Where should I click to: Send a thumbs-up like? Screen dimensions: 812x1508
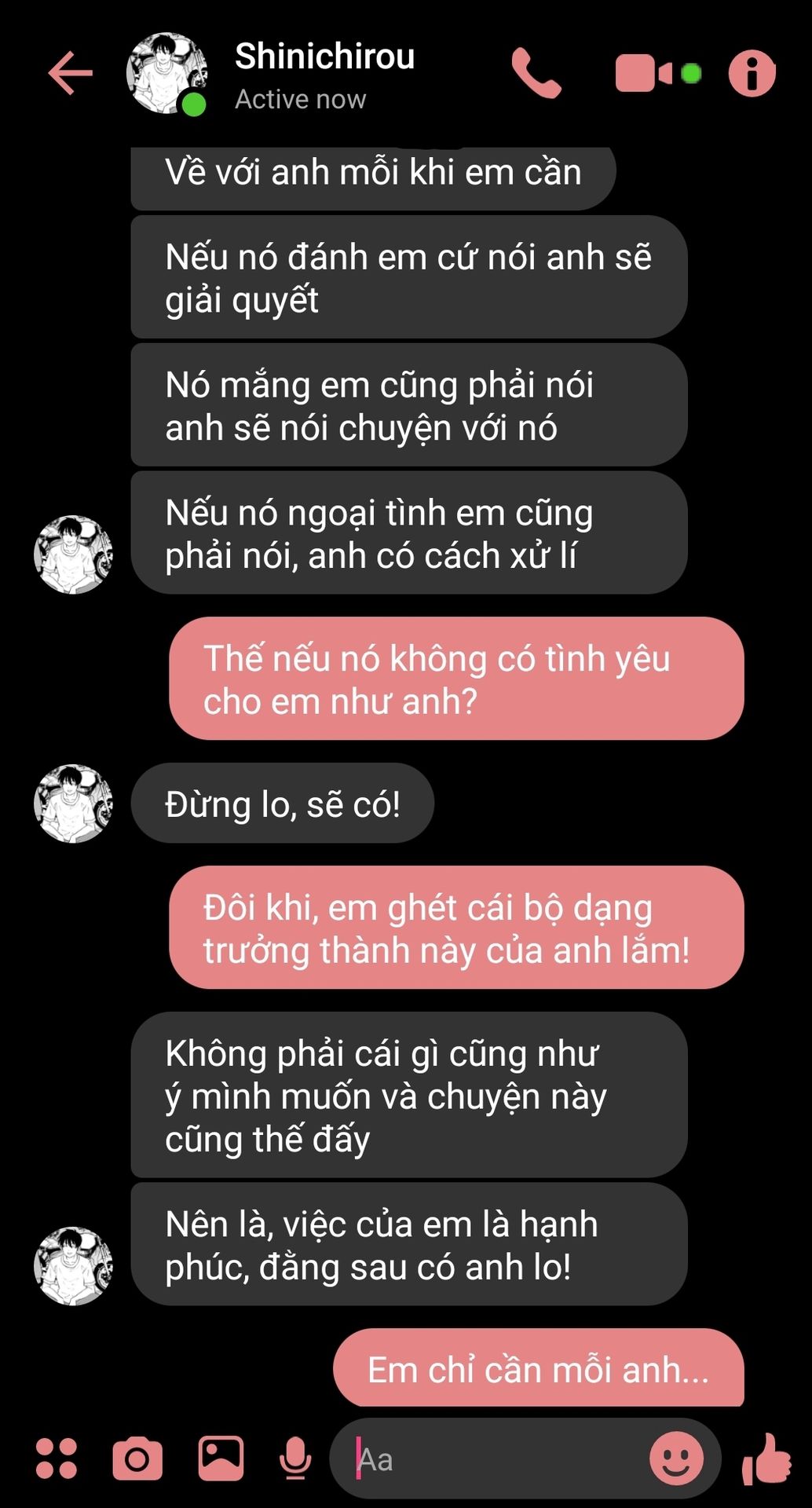[x=767, y=1459]
